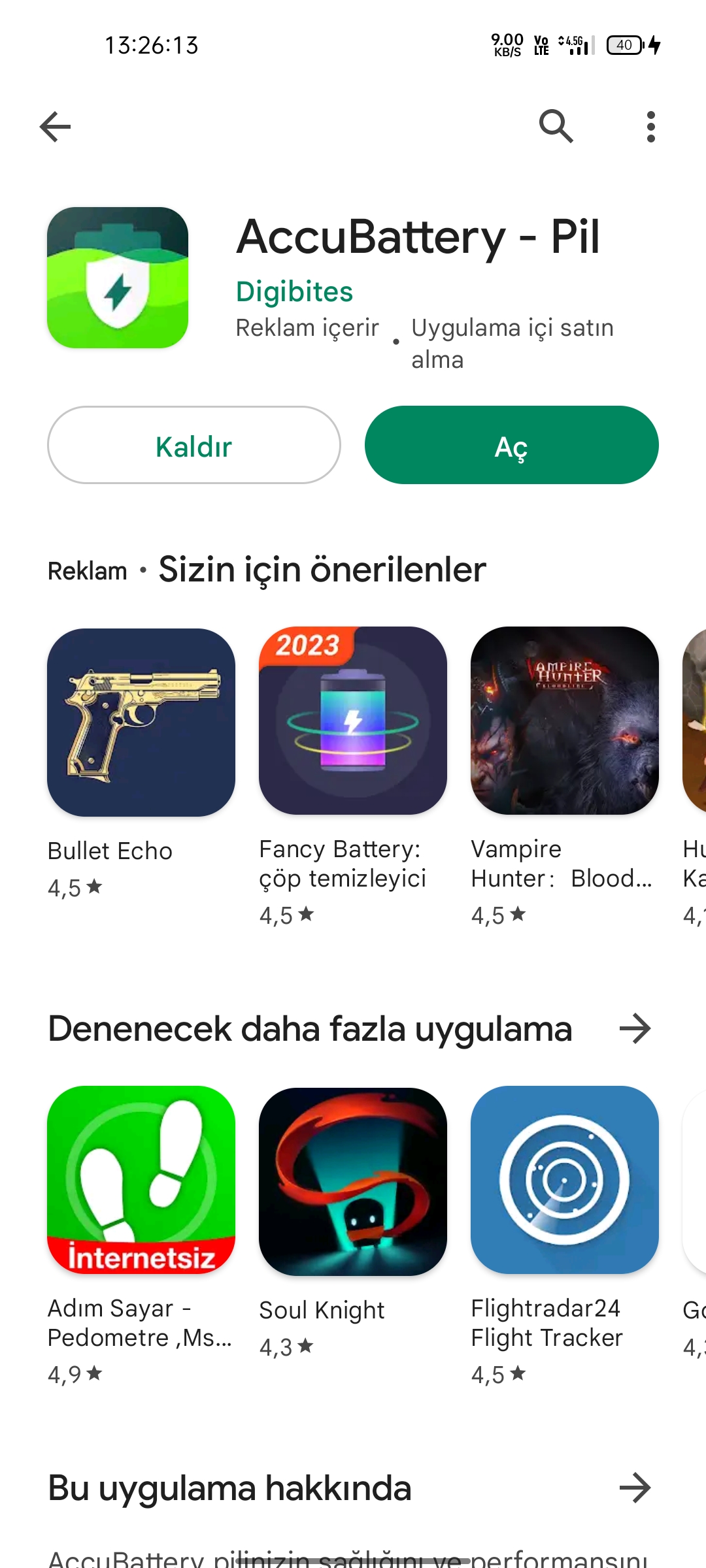This screenshot has width=706, height=1568.
Task: Open the search magnifier icon
Action: [x=556, y=126]
